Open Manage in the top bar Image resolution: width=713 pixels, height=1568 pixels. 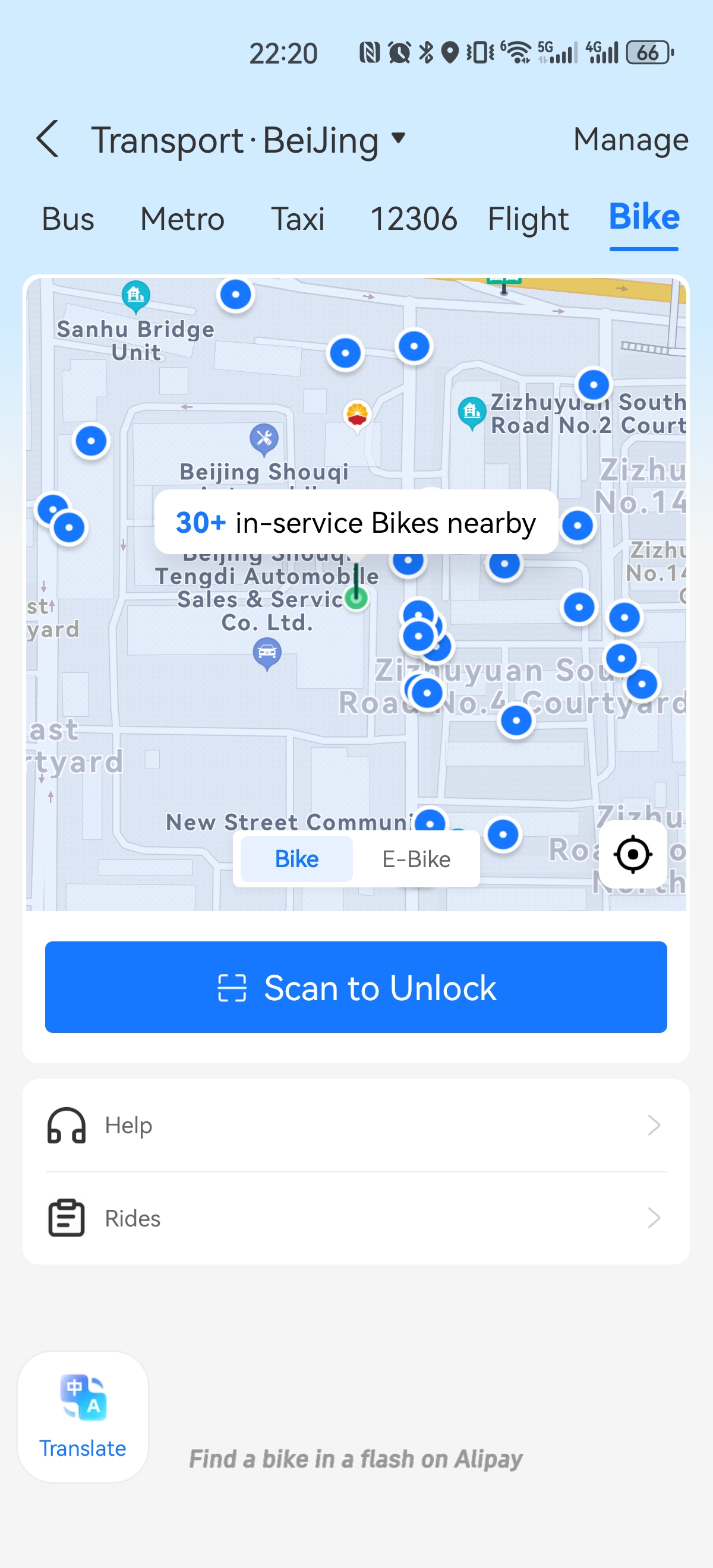point(630,140)
